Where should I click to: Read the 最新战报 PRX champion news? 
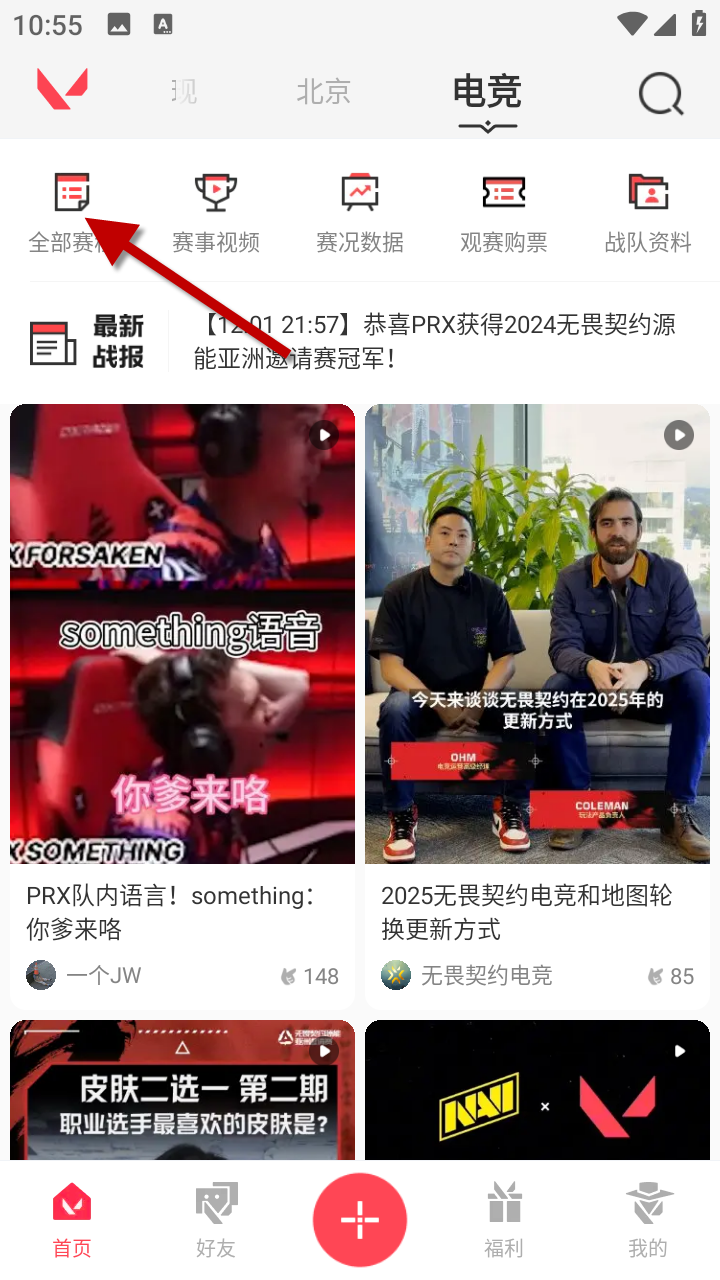(434, 341)
